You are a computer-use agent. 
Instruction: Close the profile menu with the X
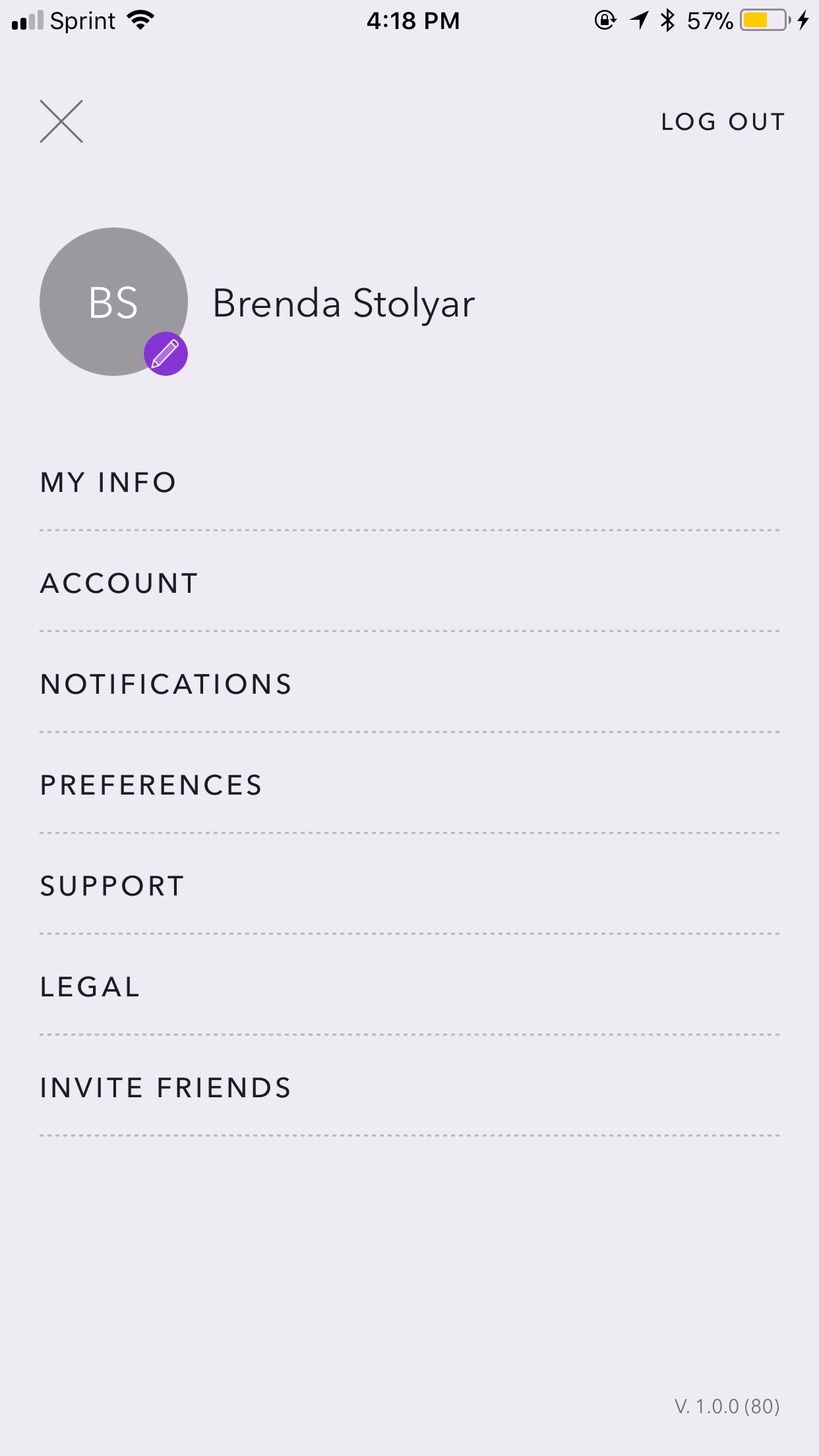(61, 121)
